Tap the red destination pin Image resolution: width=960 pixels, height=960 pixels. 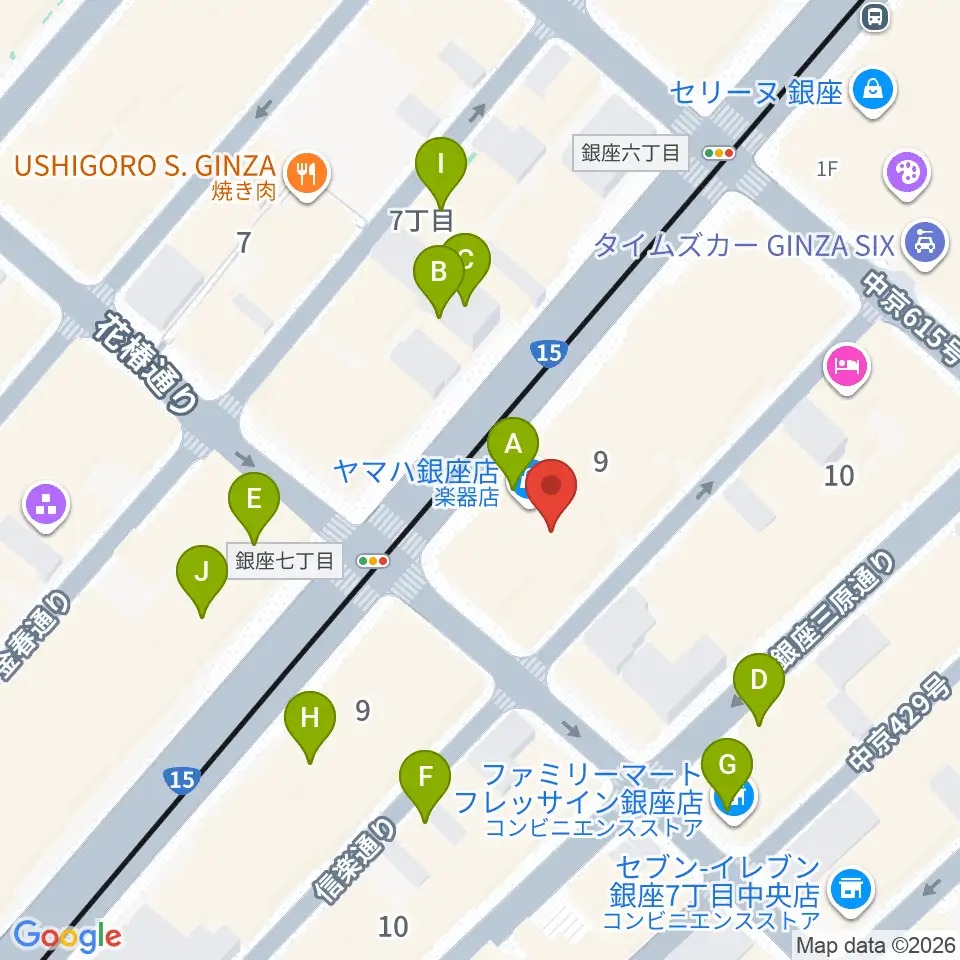(x=552, y=490)
